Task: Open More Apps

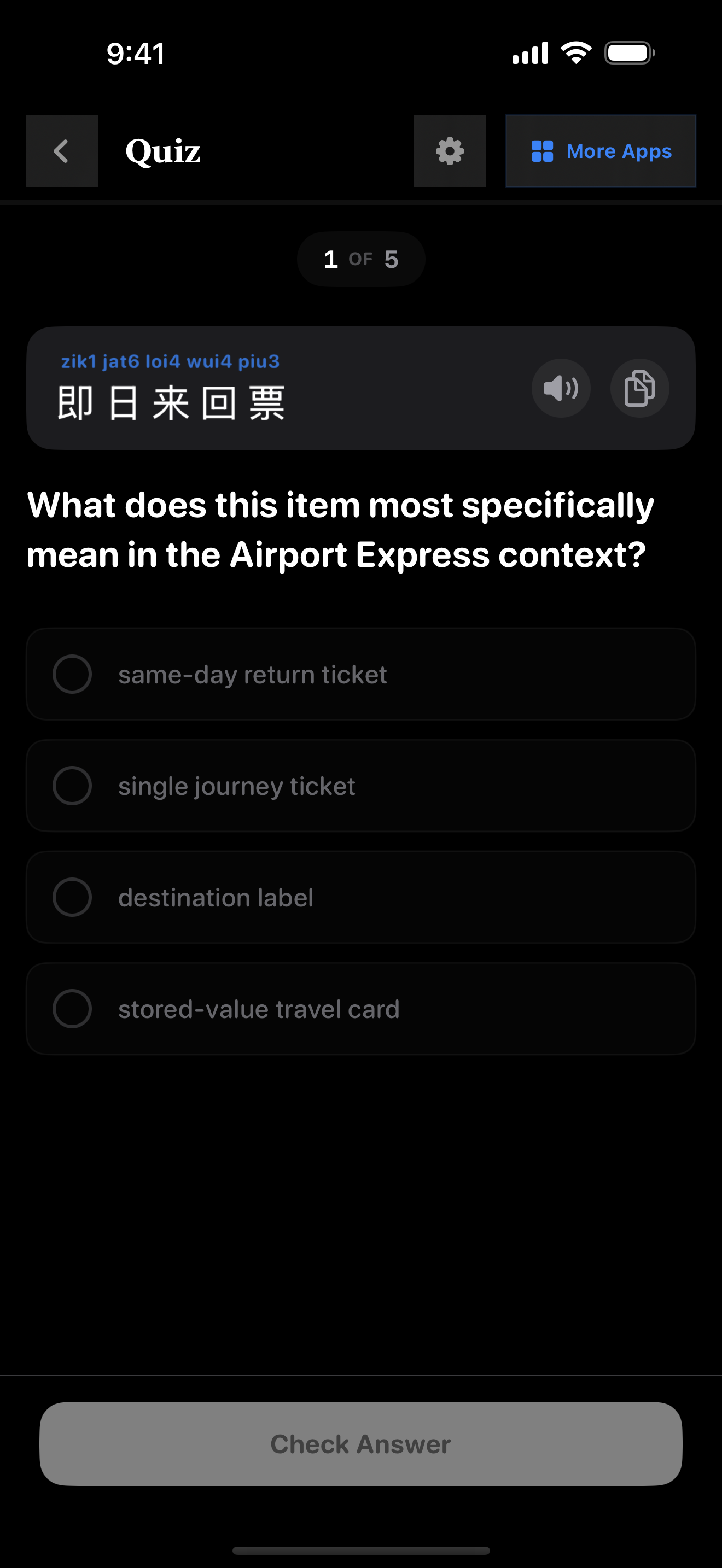Action: point(600,151)
